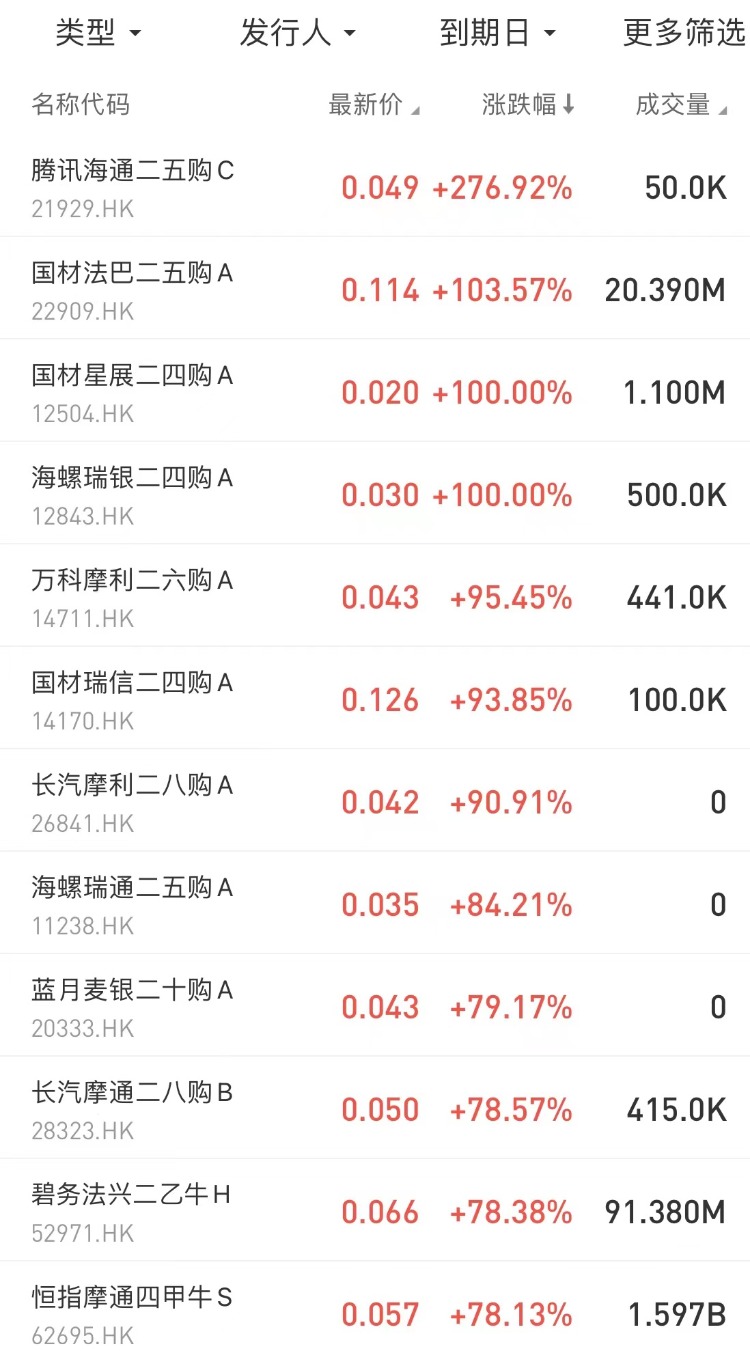Select the 12843.HK 海螺瑞银二四购A row

click(x=375, y=493)
